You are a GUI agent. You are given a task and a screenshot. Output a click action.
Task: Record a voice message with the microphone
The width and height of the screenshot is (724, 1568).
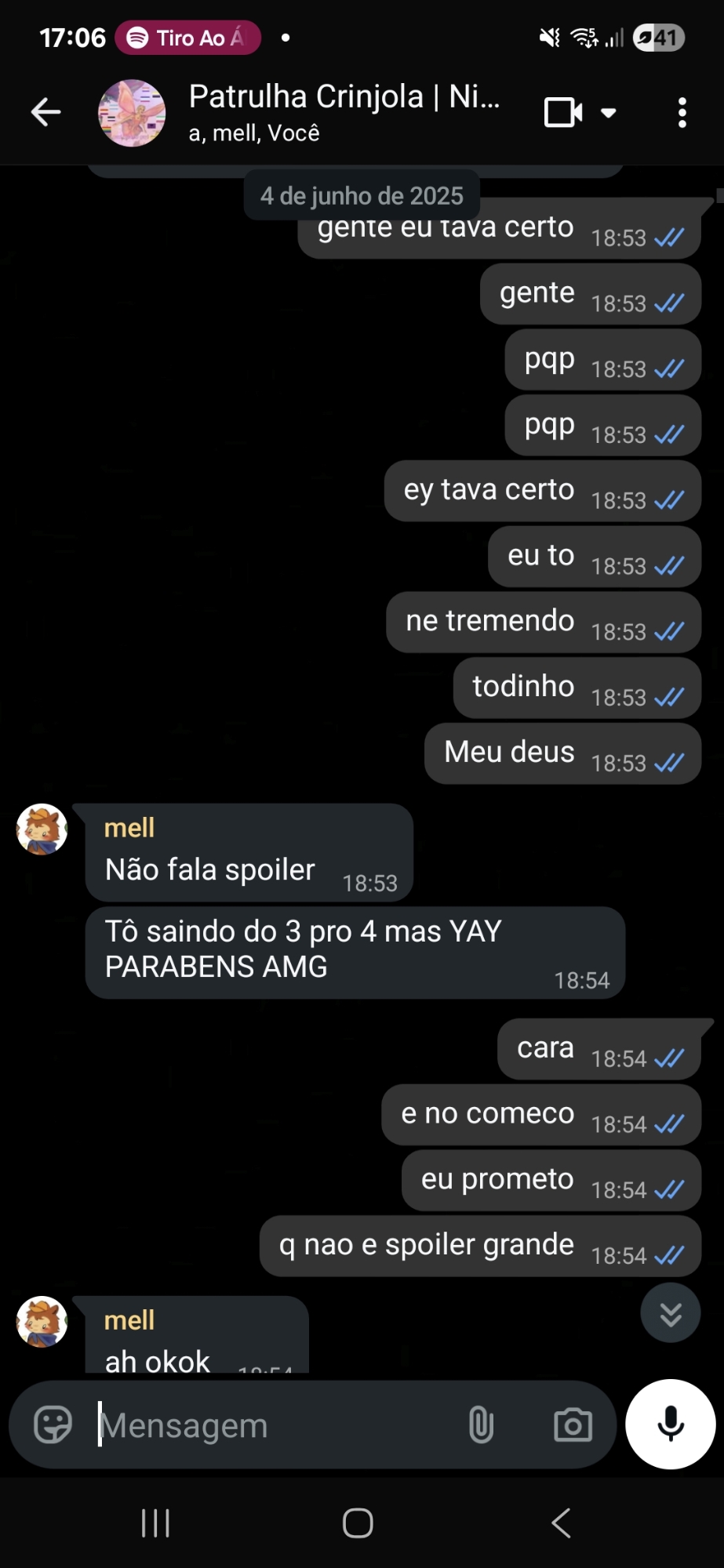(x=670, y=1424)
